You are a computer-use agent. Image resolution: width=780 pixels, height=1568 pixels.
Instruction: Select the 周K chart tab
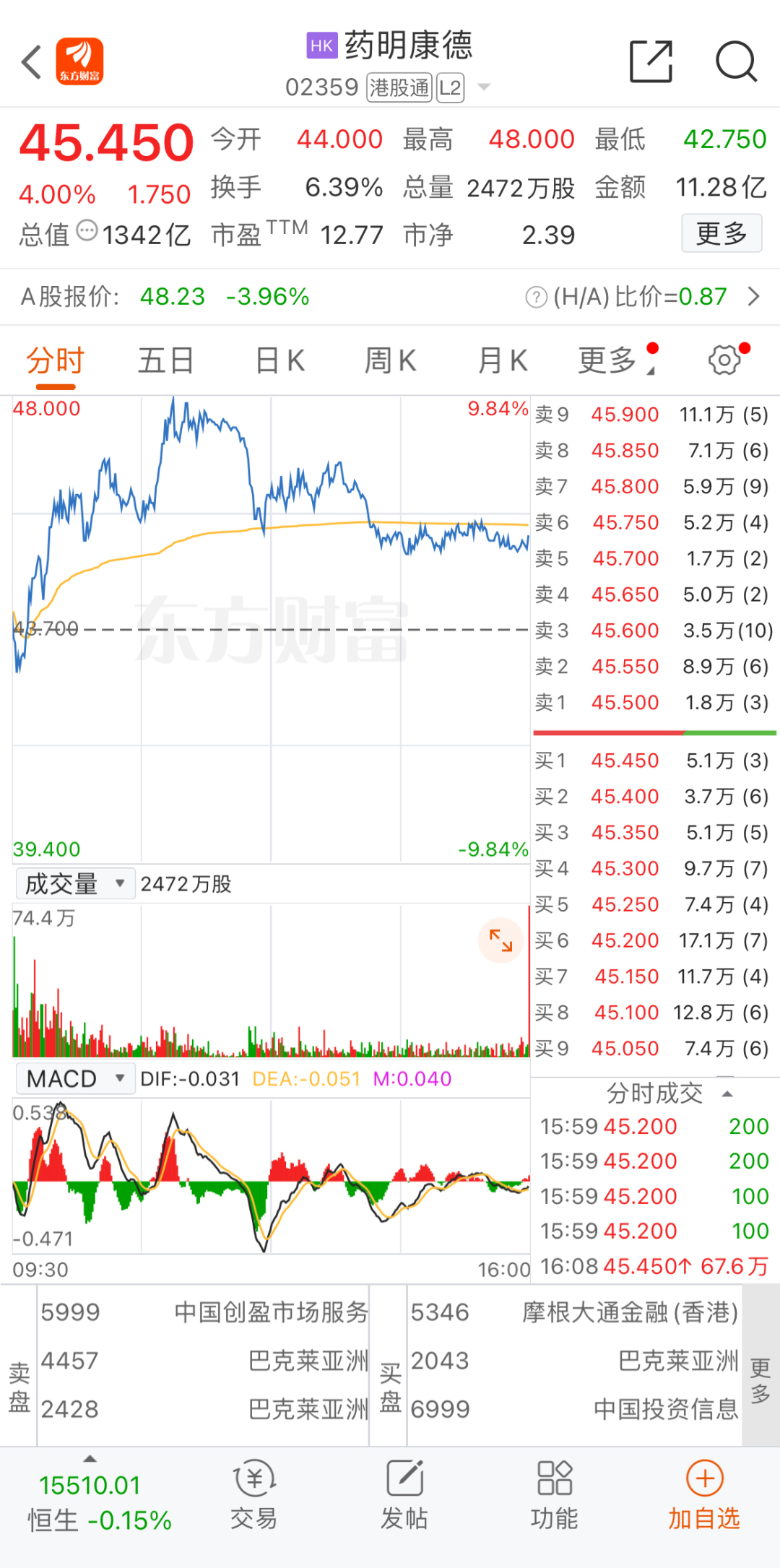coord(390,360)
